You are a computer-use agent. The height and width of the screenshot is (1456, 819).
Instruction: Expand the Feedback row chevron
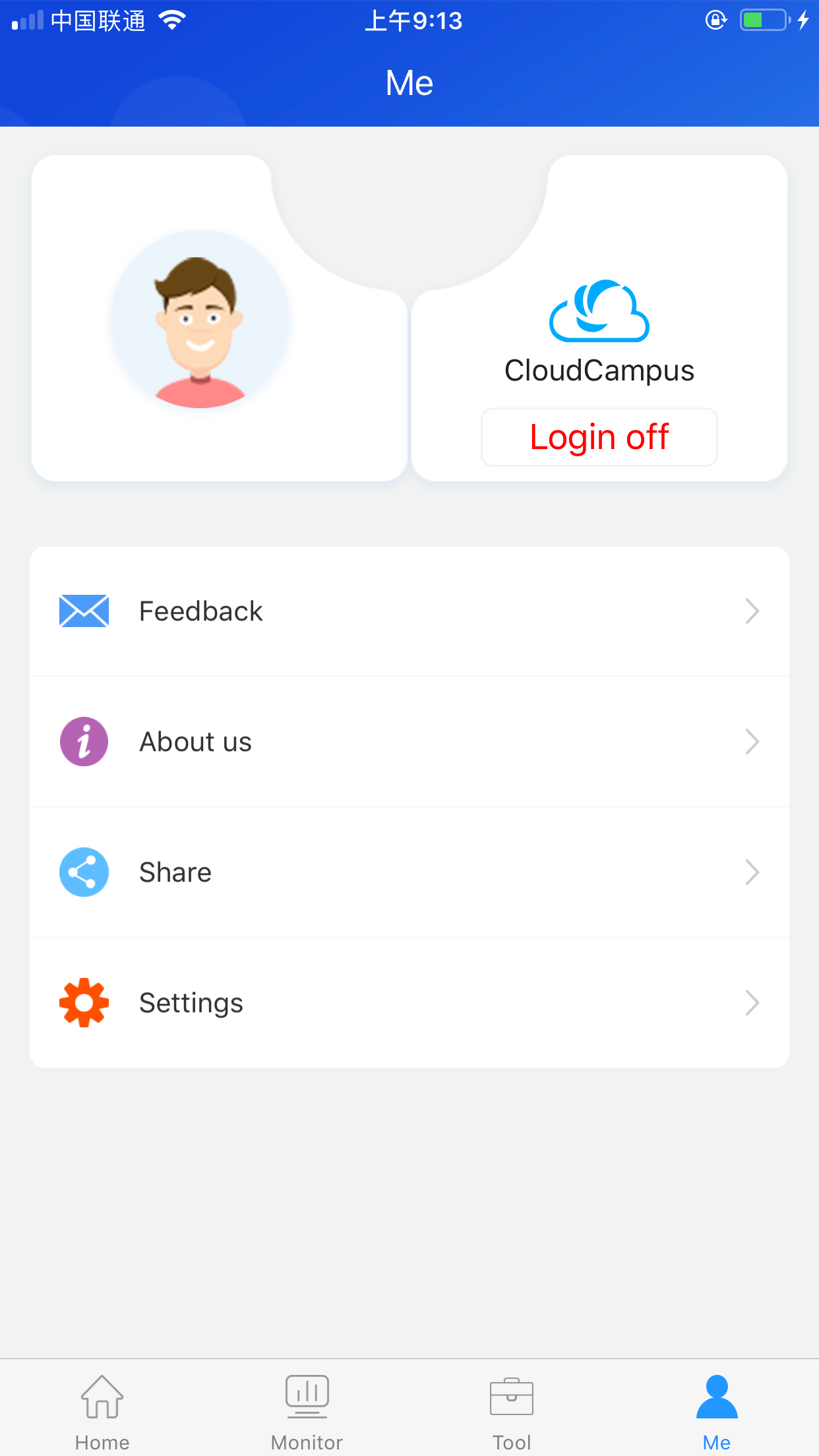click(x=752, y=611)
